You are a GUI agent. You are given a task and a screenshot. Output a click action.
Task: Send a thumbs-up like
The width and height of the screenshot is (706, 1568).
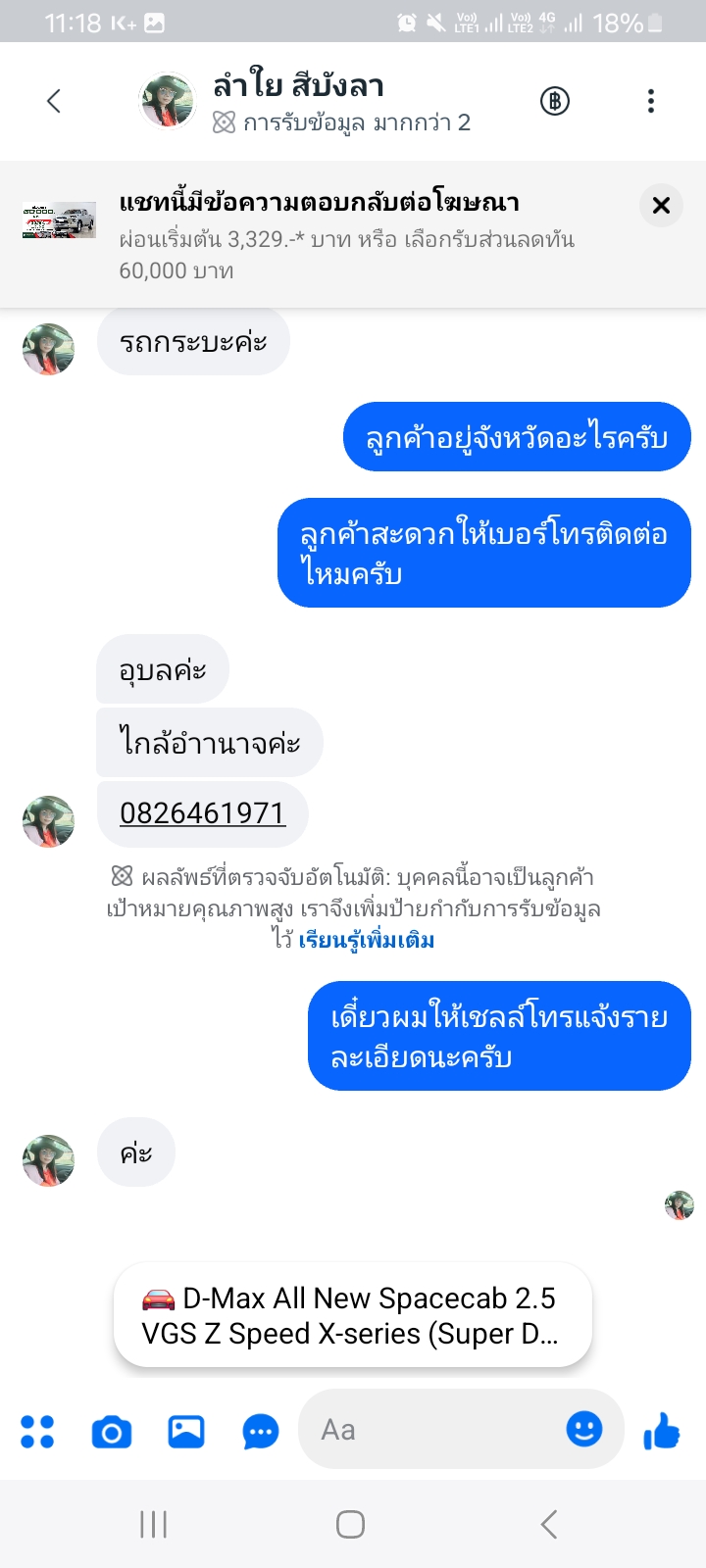(662, 1431)
